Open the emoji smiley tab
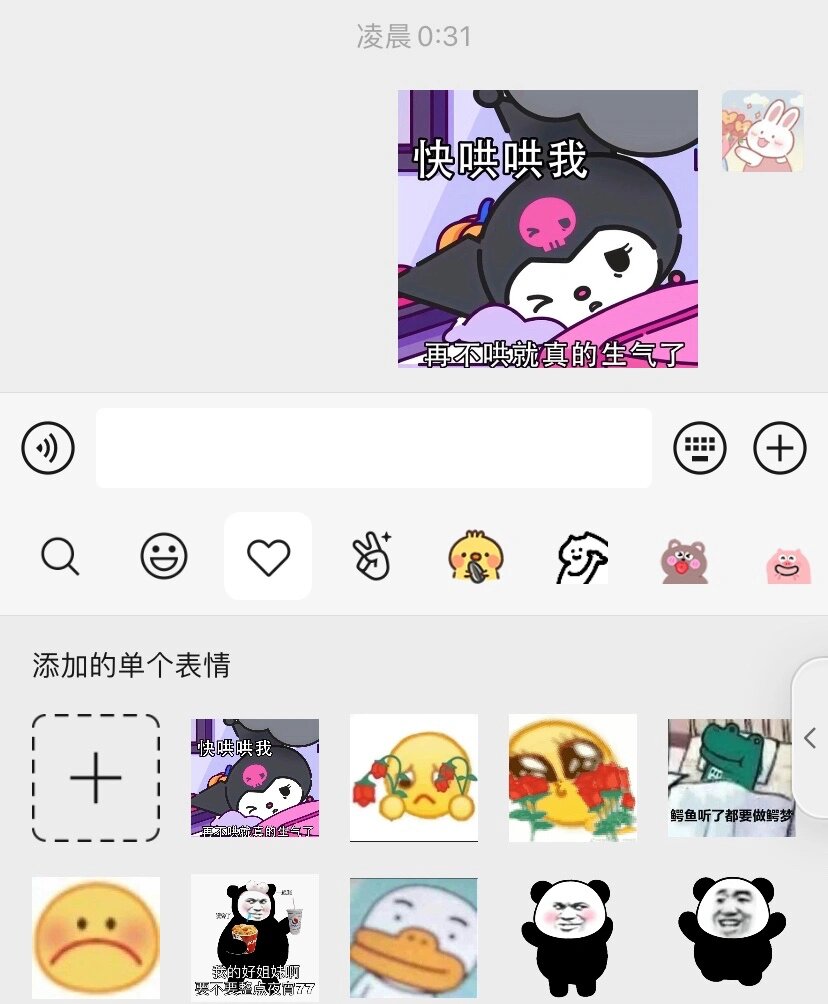 (163, 555)
